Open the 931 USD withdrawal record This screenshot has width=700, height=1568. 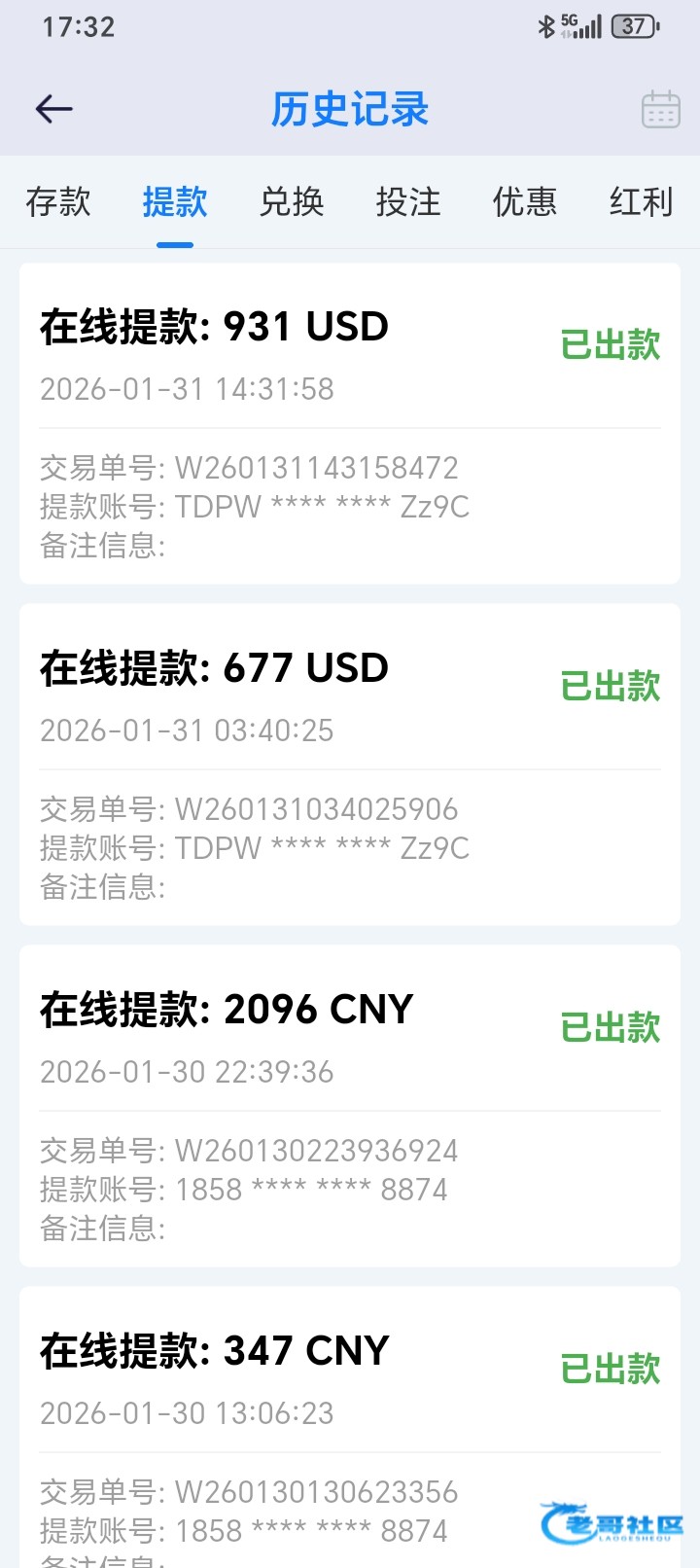pos(350,423)
